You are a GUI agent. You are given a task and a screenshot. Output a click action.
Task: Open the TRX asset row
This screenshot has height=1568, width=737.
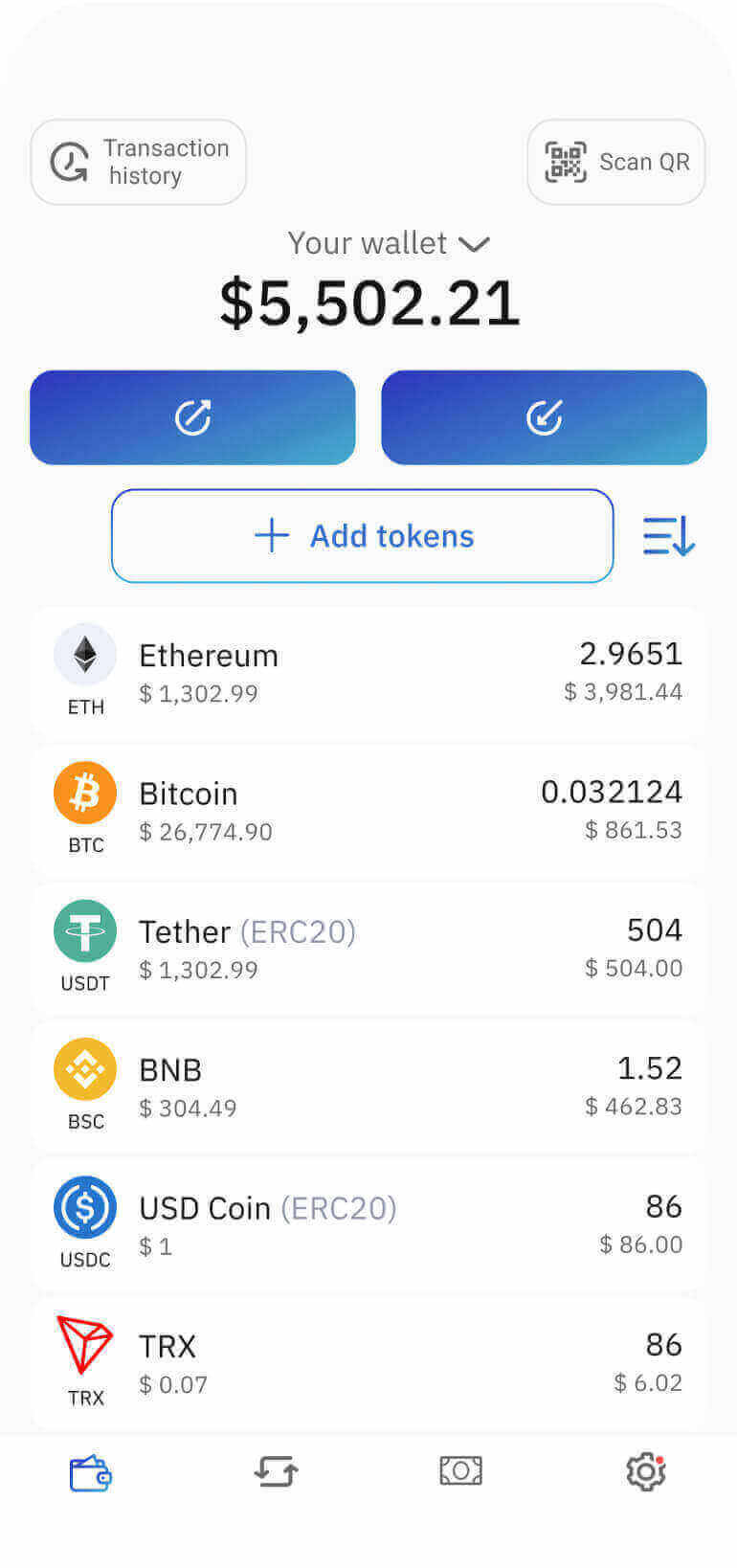click(x=368, y=1364)
